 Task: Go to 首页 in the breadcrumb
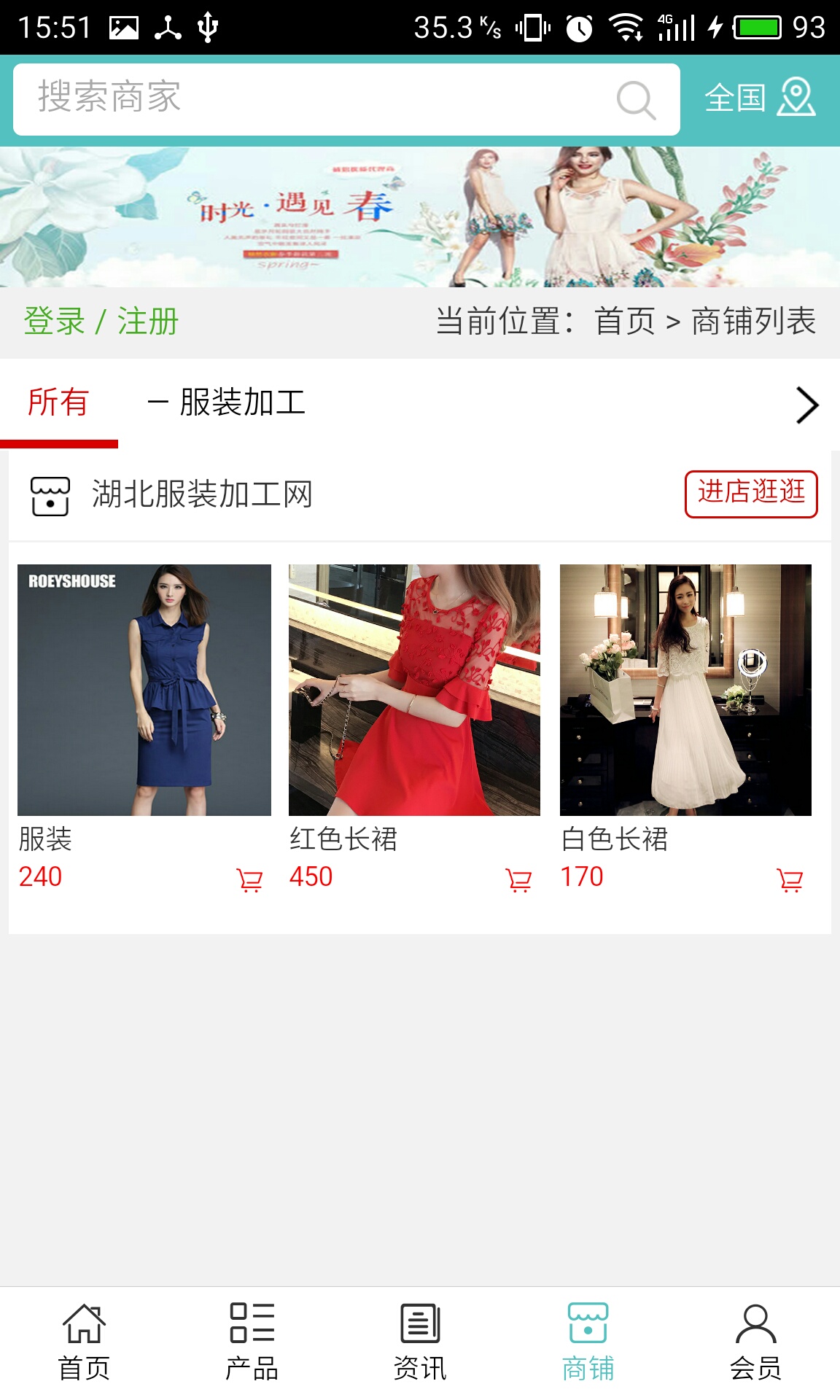pos(625,322)
